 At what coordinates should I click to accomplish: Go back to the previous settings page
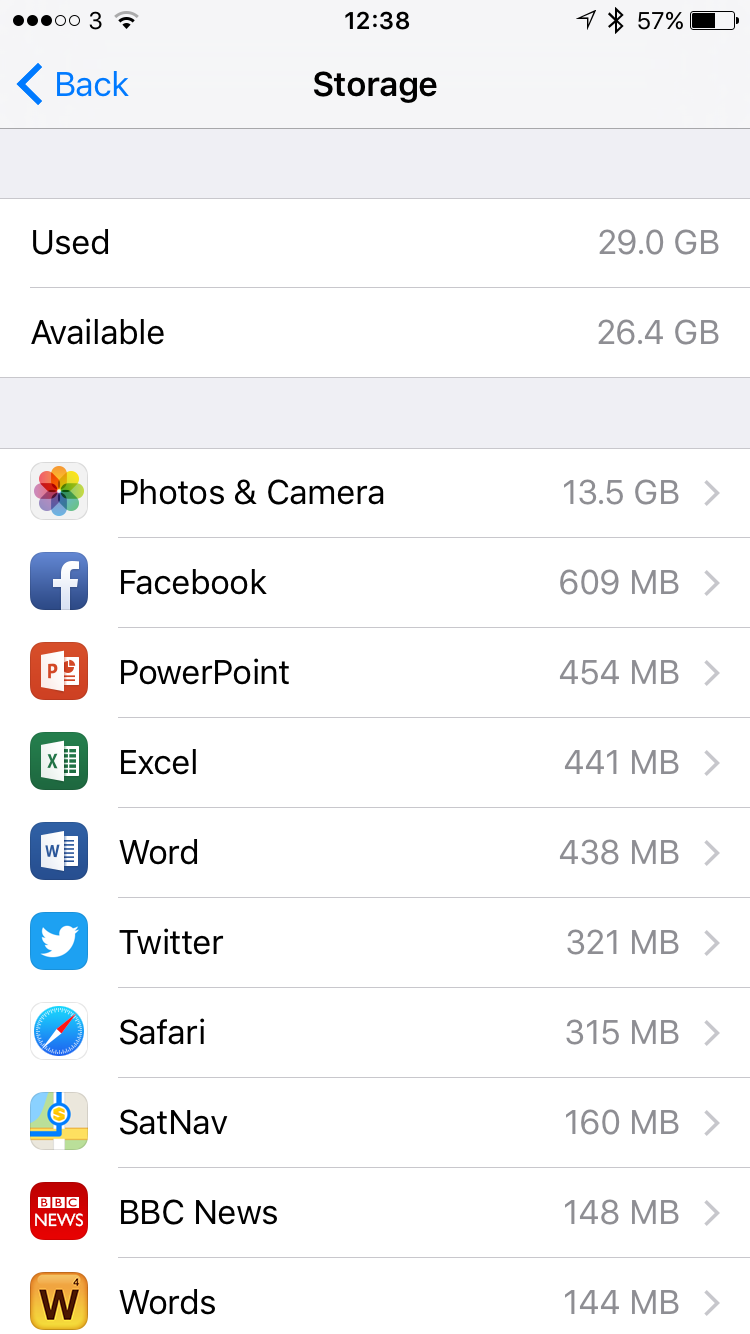point(73,85)
